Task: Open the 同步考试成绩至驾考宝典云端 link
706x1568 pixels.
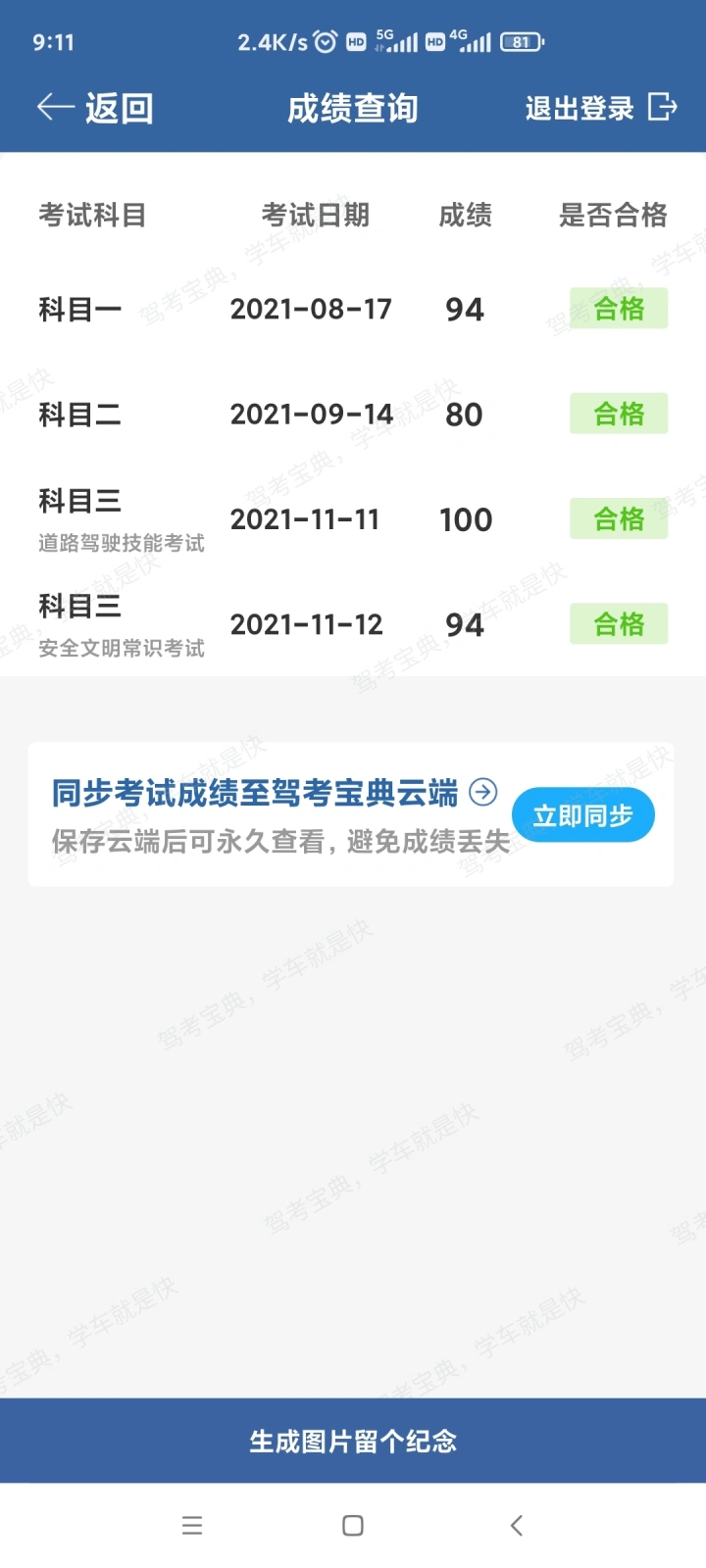Action: [275, 793]
